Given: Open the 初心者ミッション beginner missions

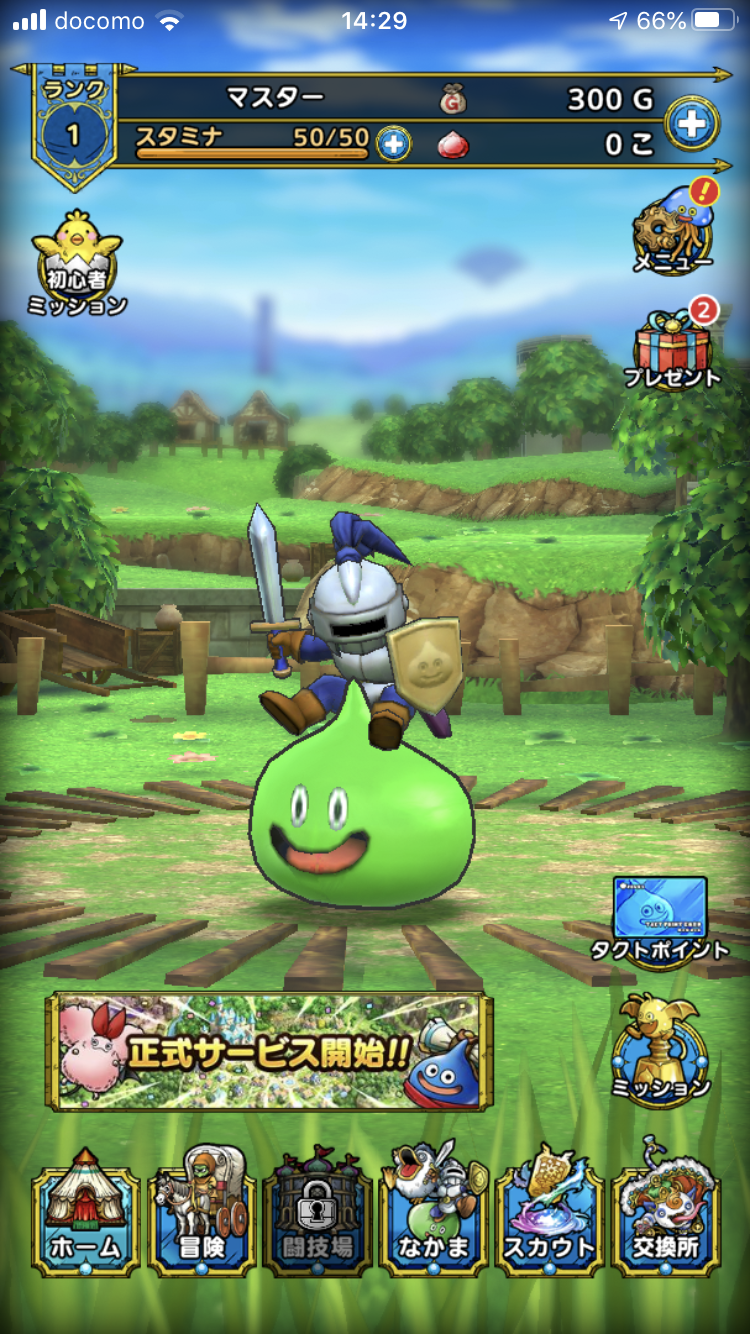Looking at the screenshot, I should (x=77, y=264).
